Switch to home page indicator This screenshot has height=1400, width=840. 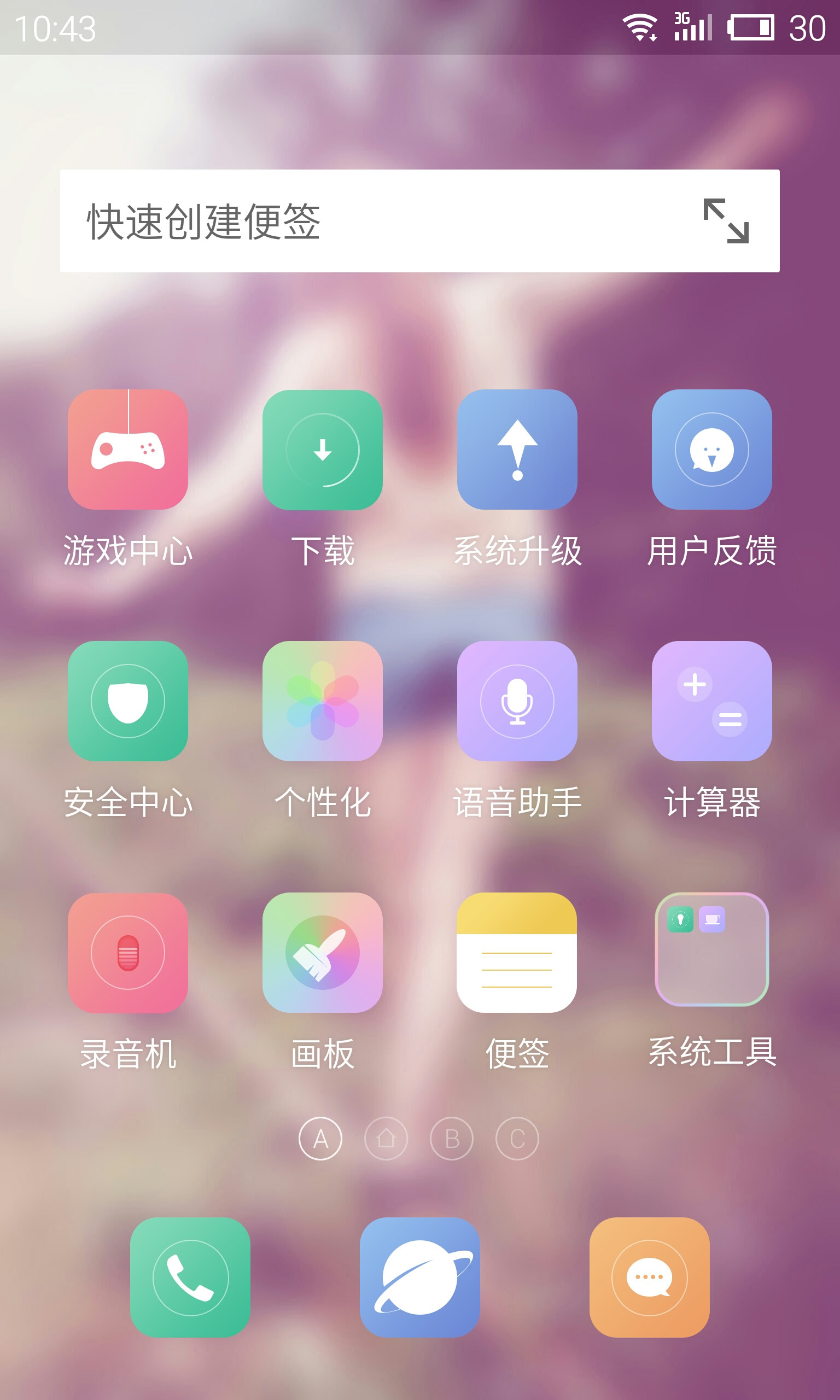click(x=386, y=1139)
